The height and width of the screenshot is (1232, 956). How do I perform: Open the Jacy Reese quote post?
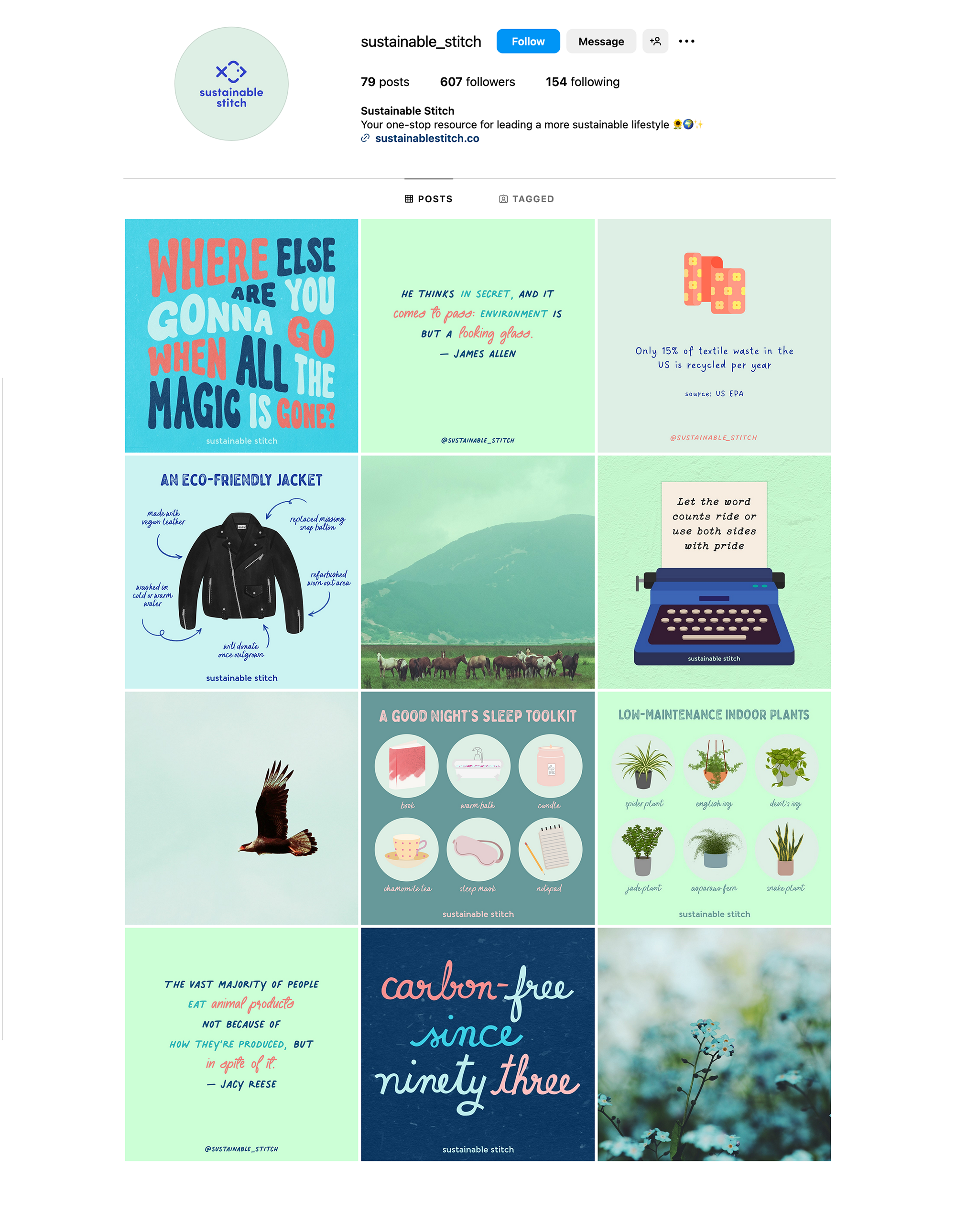coord(241,1044)
